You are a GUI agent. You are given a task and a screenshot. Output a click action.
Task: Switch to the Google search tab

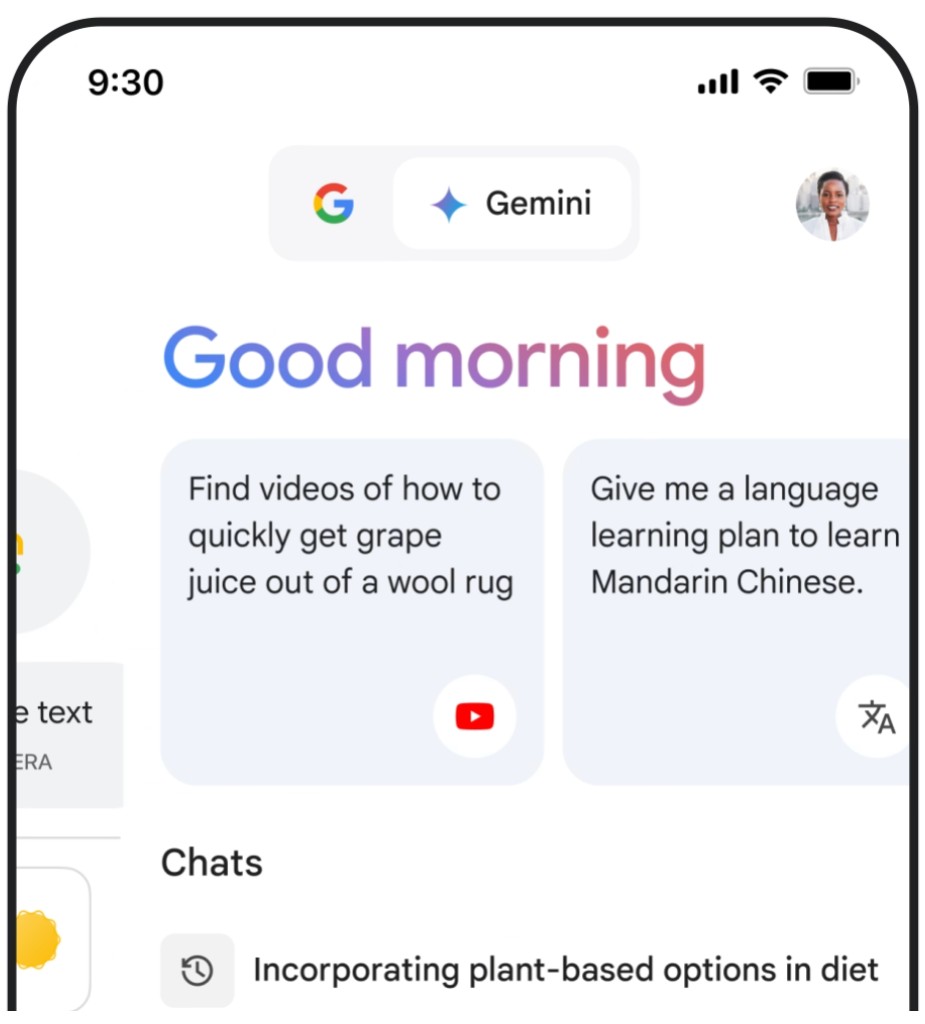(x=333, y=203)
